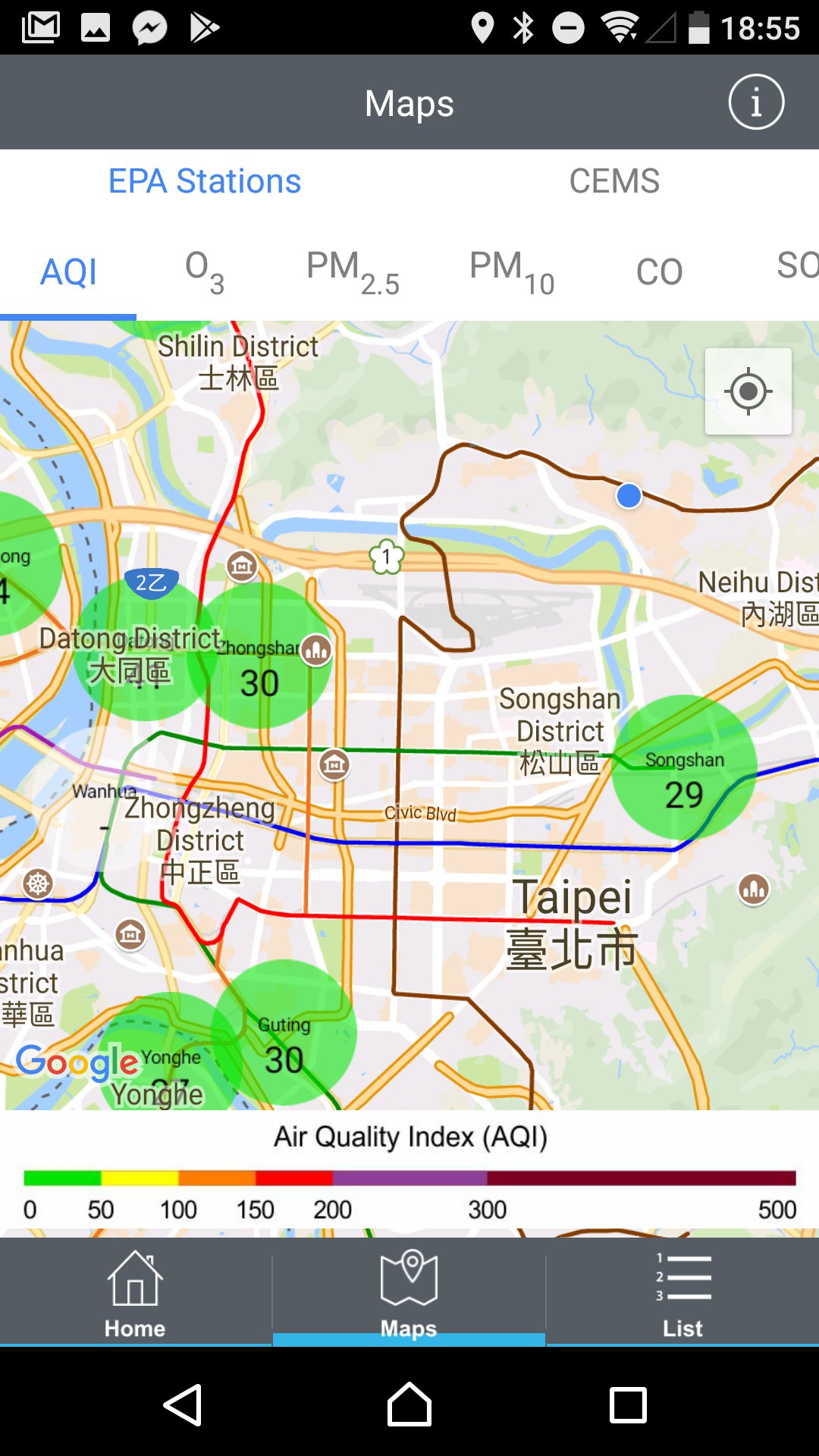Image resolution: width=819 pixels, height=1456 pixels.
Task: Tap the Guting station marker showing 30
Action: (284, 1032)
